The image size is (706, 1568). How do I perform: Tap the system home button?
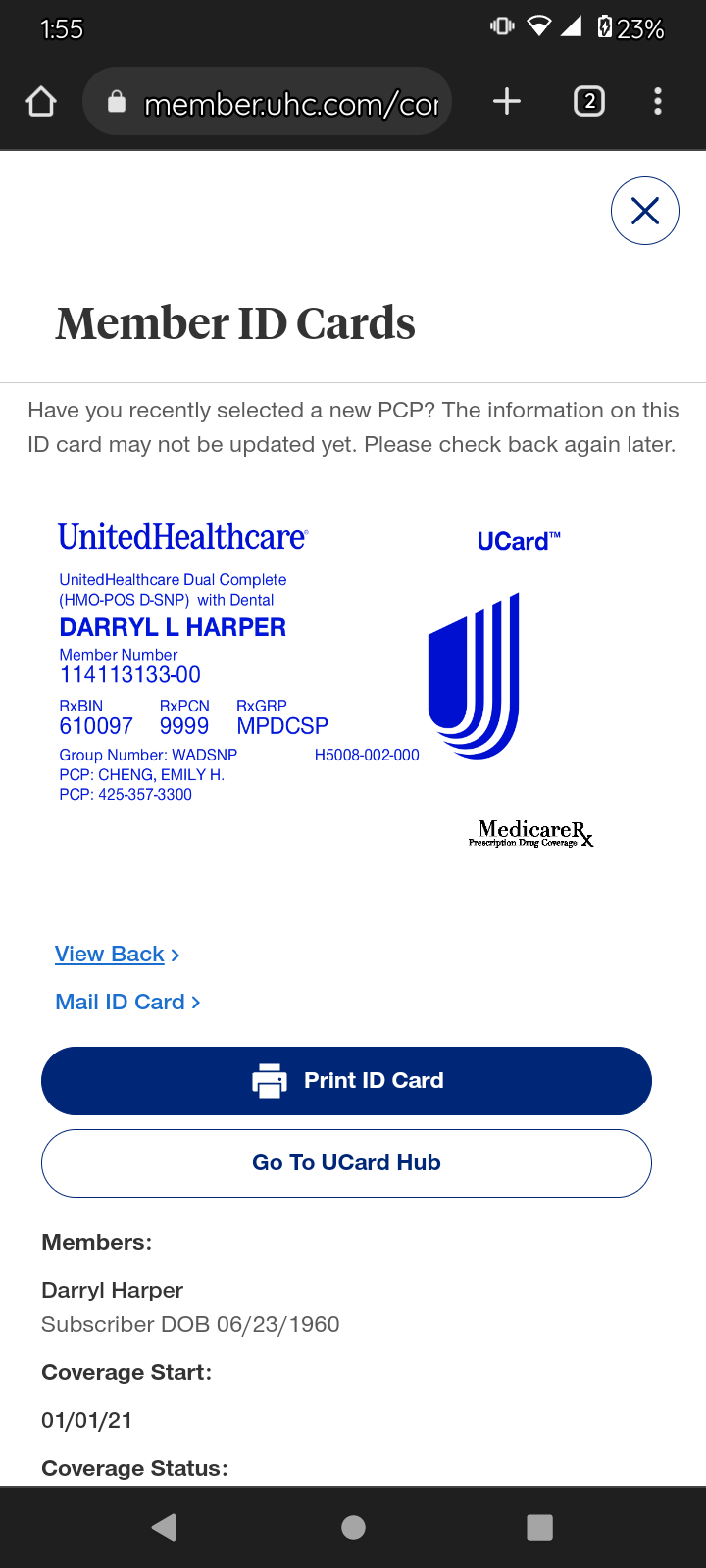(353, 1527)
